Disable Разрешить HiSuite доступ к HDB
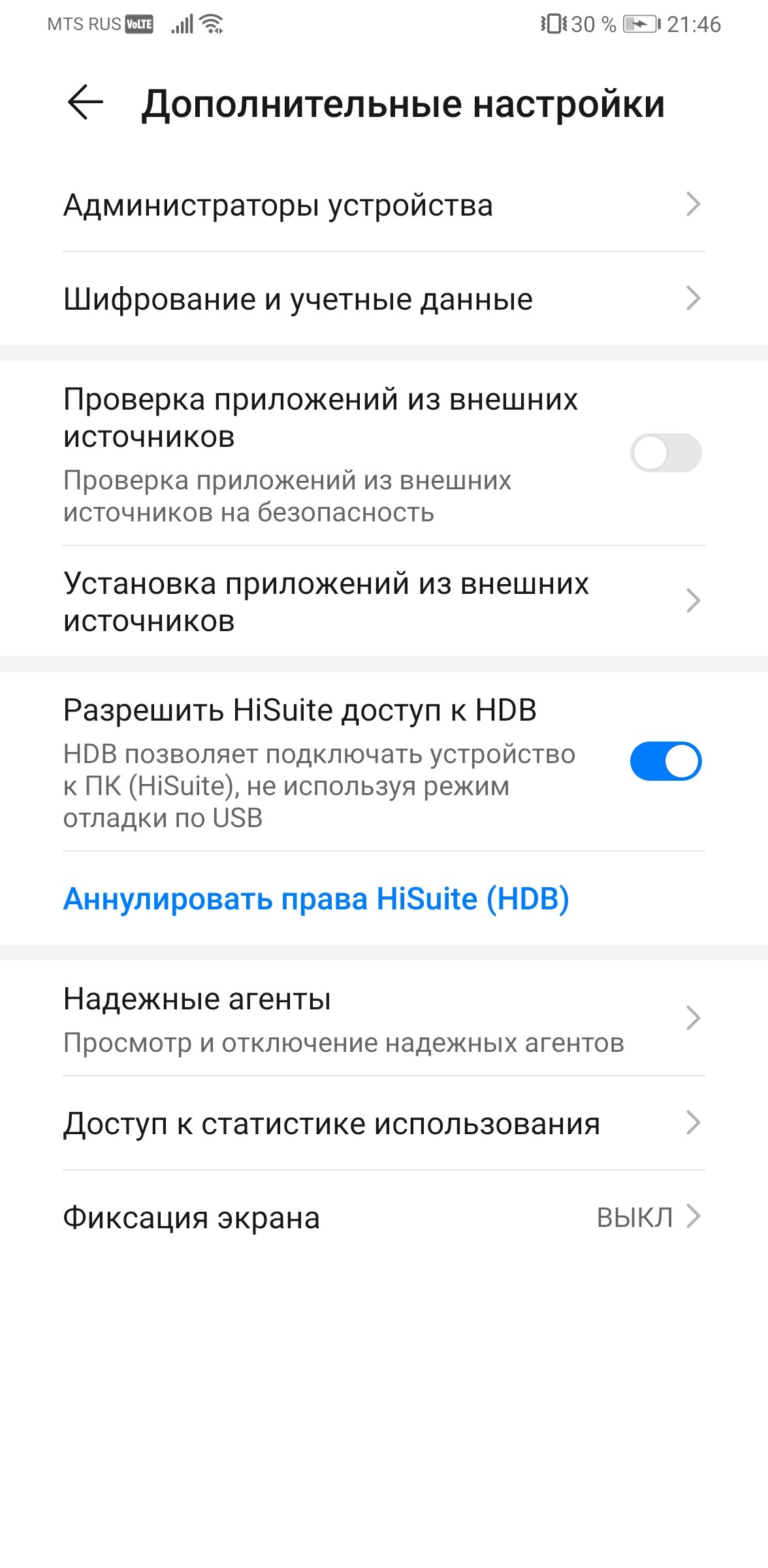This screenshot has height=1568, width=768. click(x=665, y=761)
